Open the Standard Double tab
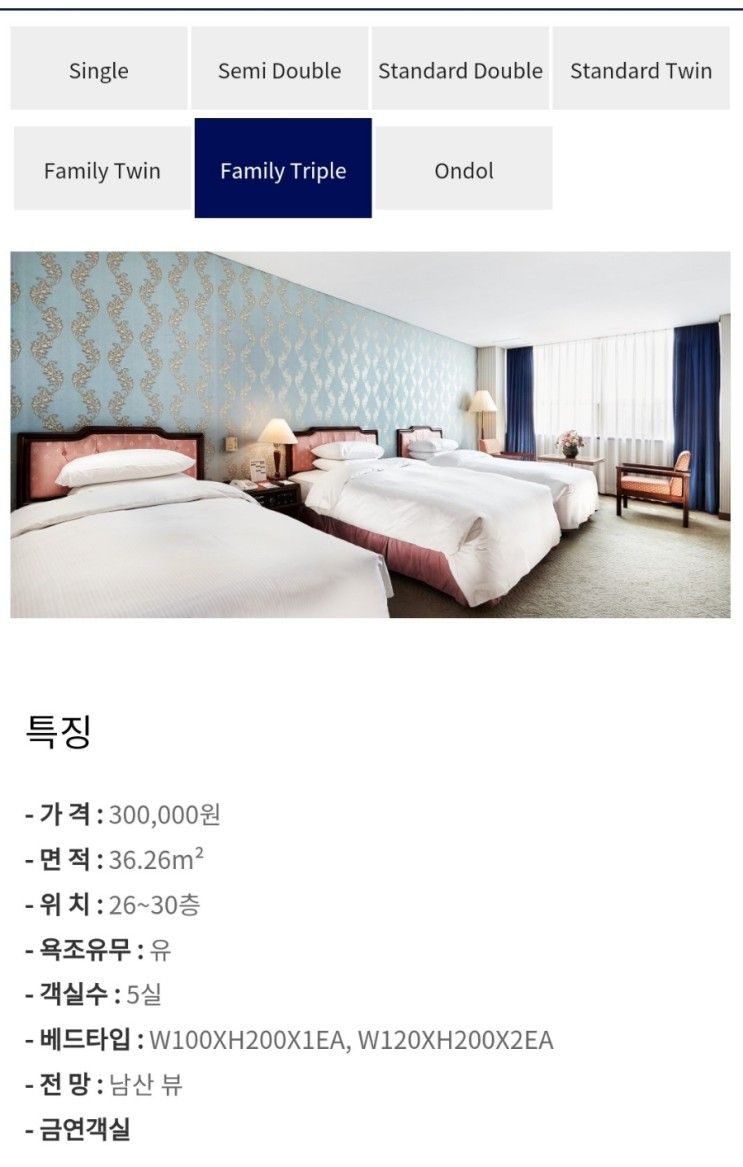This screenshot has width=743, height=1167. [460, 70]
